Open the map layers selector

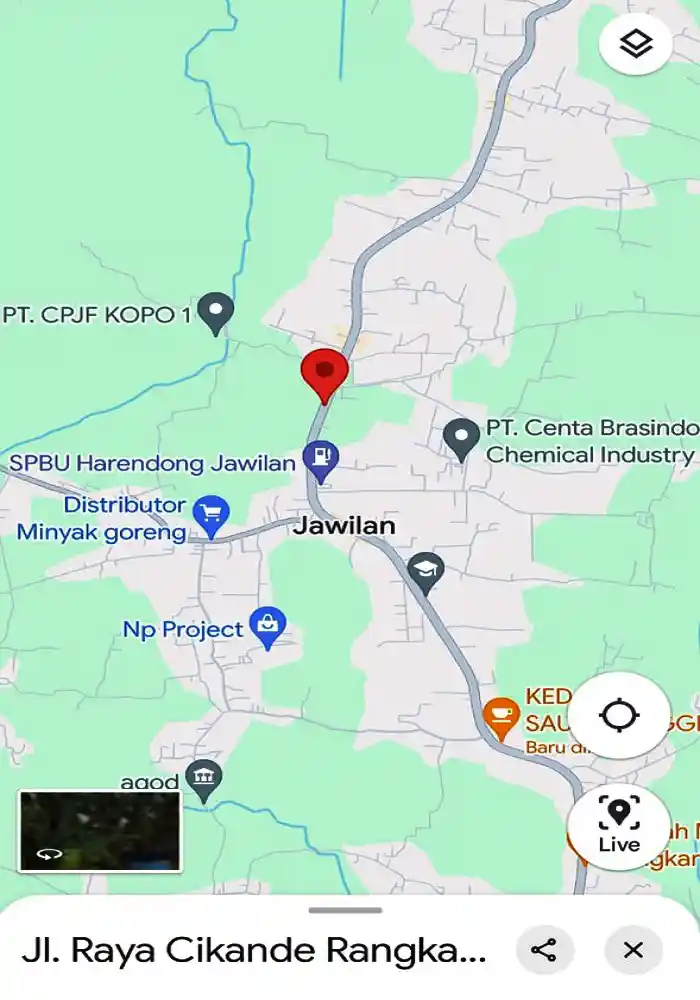click(635, 45)
